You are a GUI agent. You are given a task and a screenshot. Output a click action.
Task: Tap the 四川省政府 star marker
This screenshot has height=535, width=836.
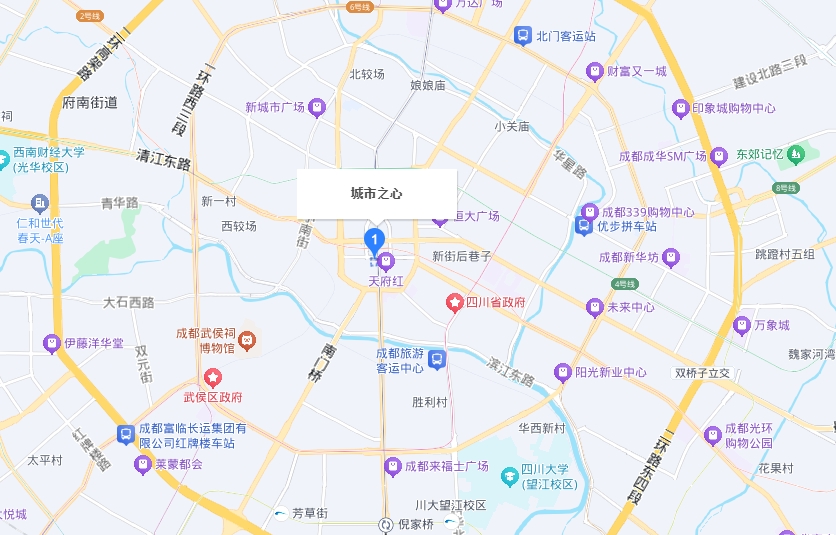(x=454, y=302)
